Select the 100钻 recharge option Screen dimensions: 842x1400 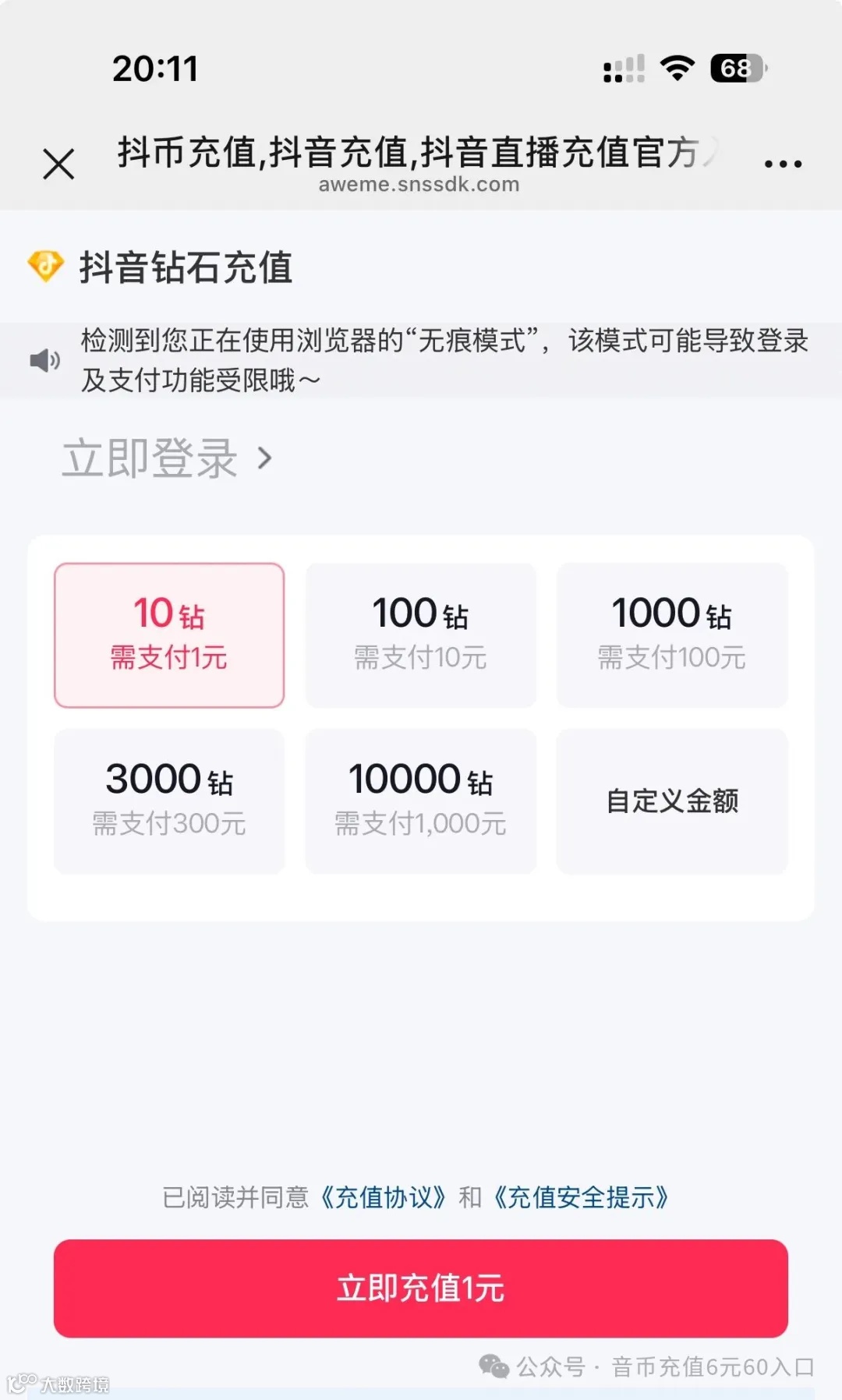(x=421, y=633)
